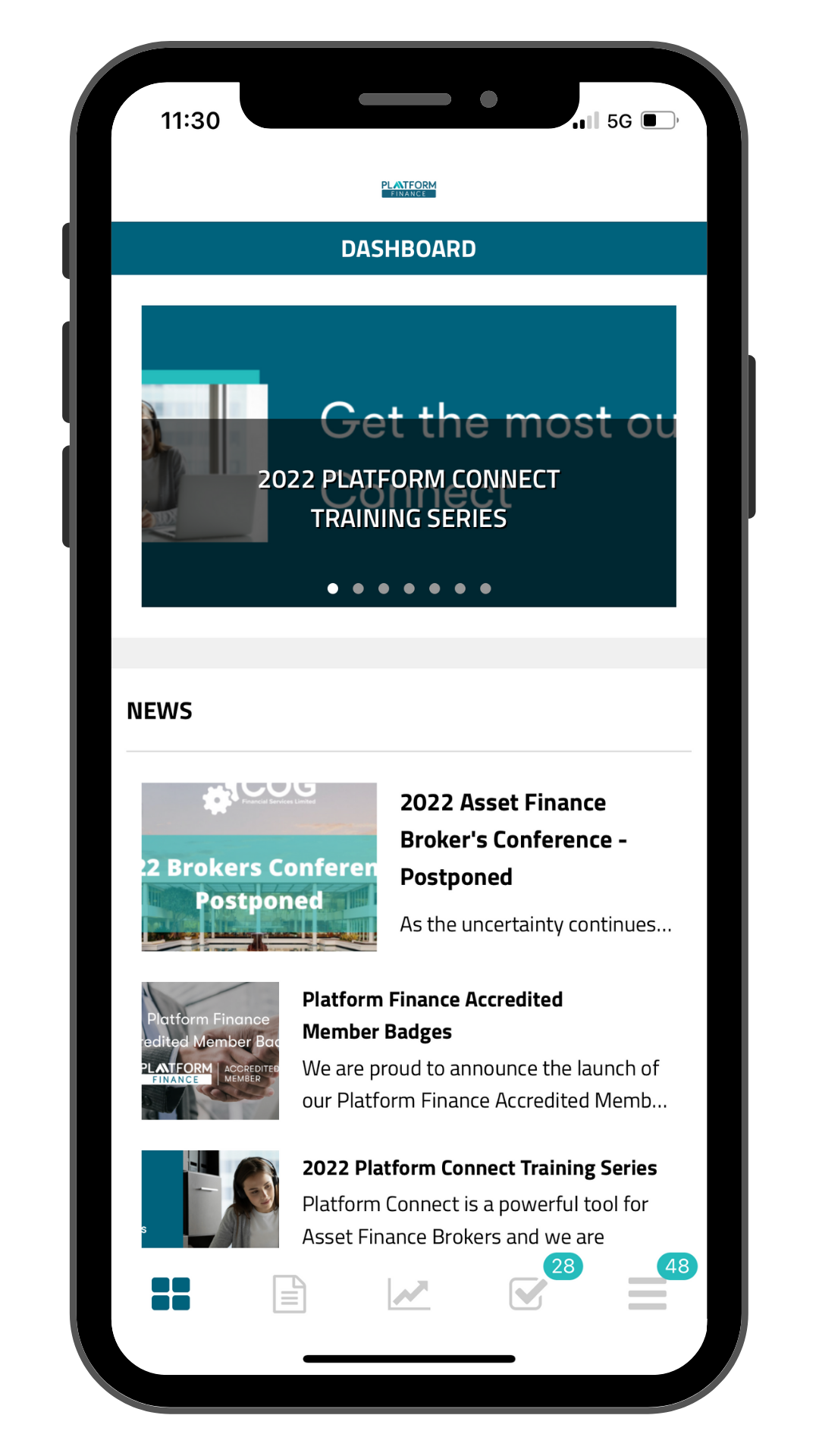Switch to the dashboard grid tab
819x1456 pixels.
(171, 1294)
